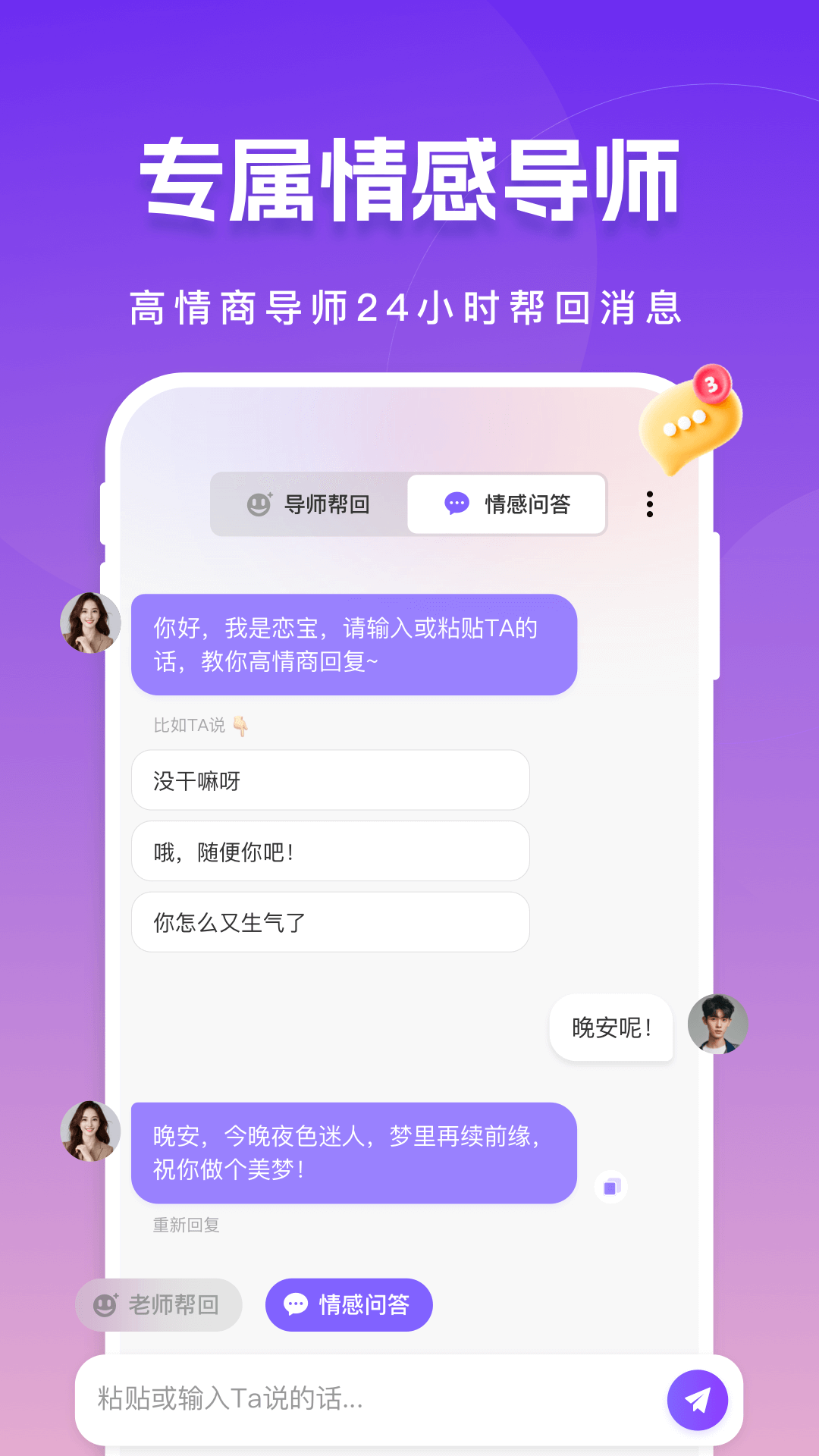
Task: Enable the 情感问答 mode above the input bar
Action: pyautogui.click(x=349, y=1305)
